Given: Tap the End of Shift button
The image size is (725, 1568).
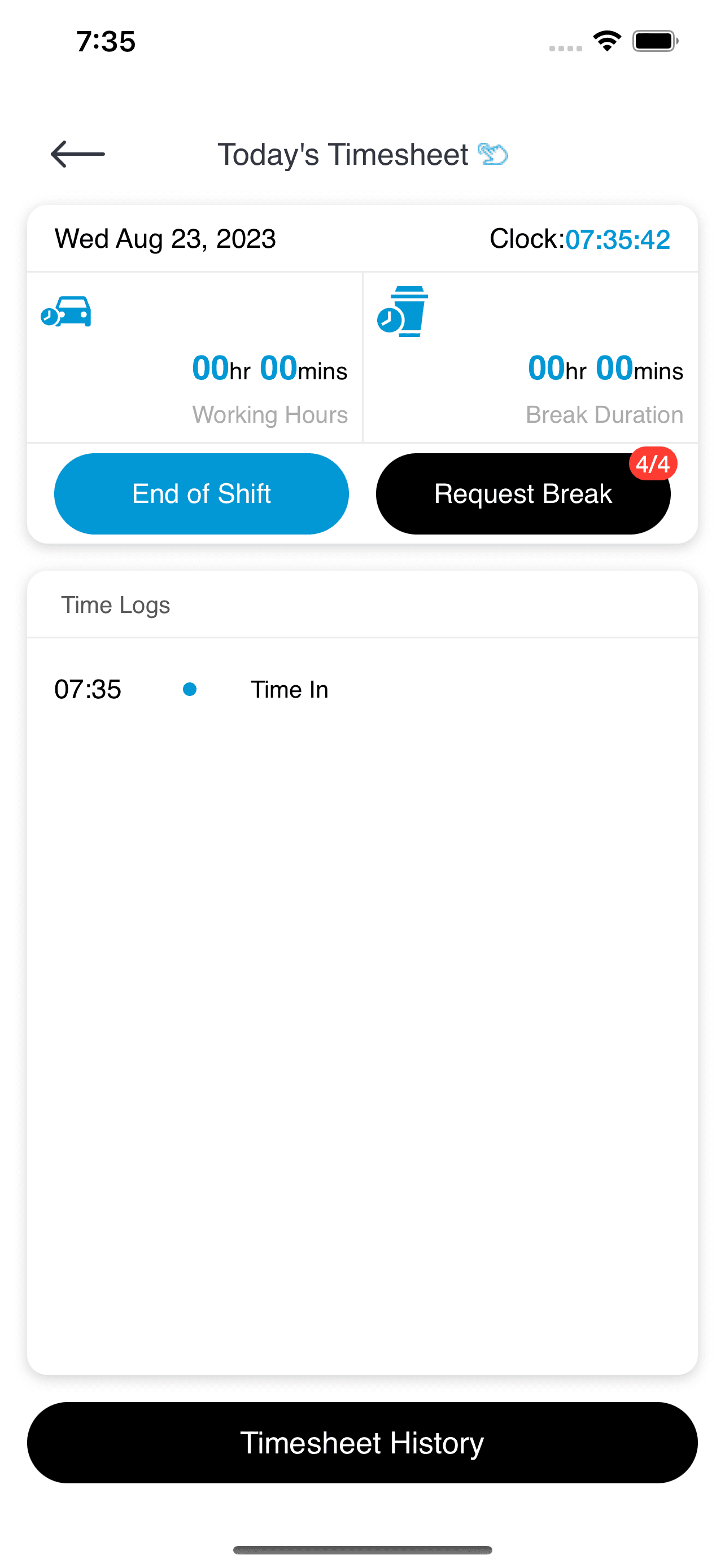Looking at the screenshot, I should click(x=202, y=494).
